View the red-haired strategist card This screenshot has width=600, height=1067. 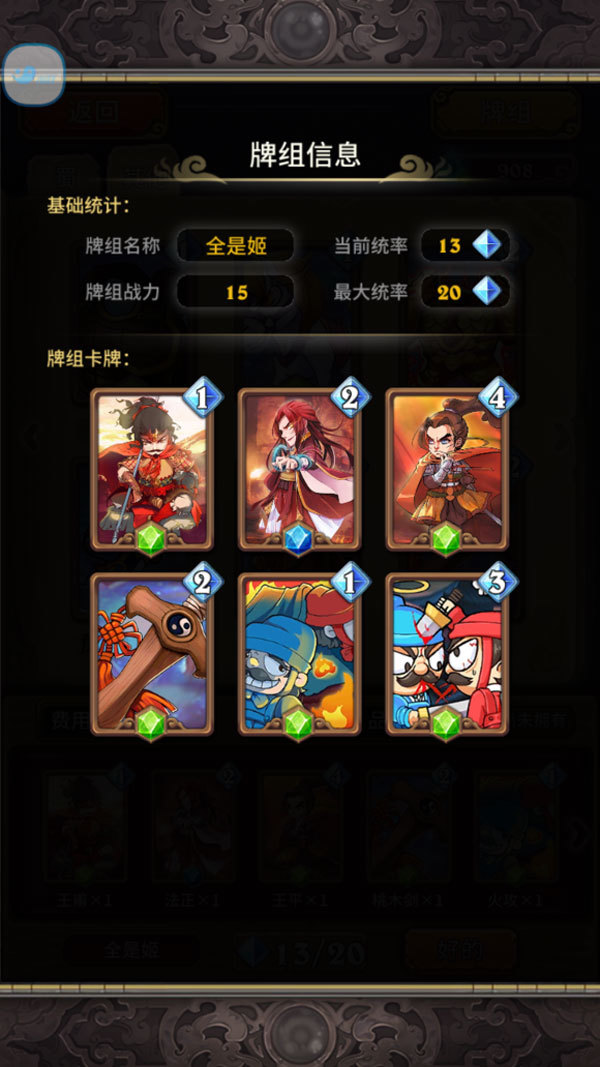click(x=299, y=467)
